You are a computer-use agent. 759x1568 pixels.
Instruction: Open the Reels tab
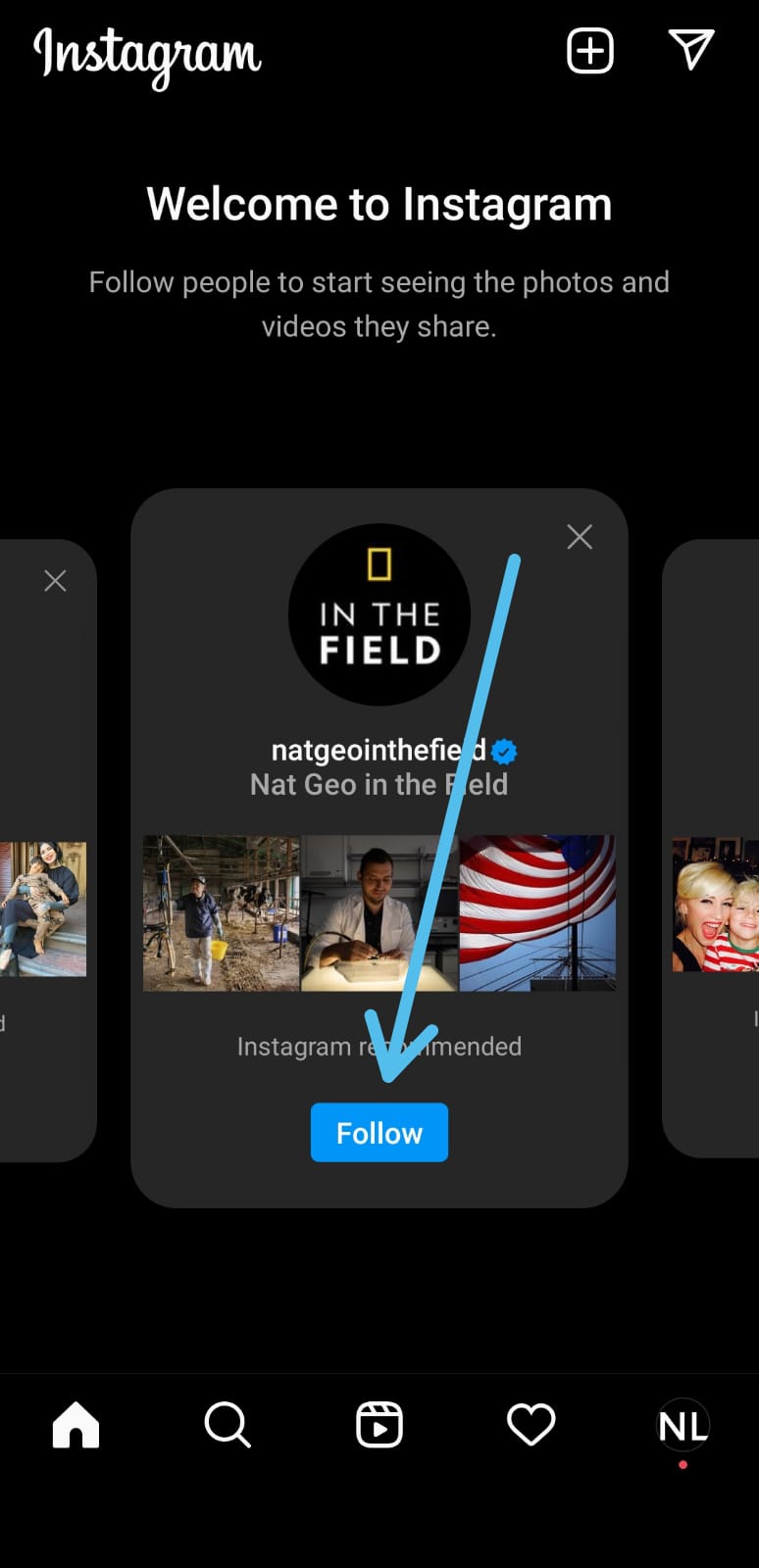tap(379, 1425)
